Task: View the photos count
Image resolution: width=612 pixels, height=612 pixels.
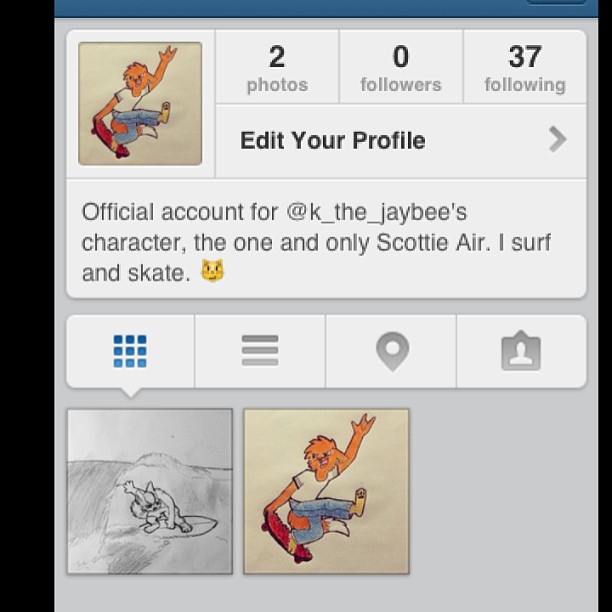Action: [277, 67]
